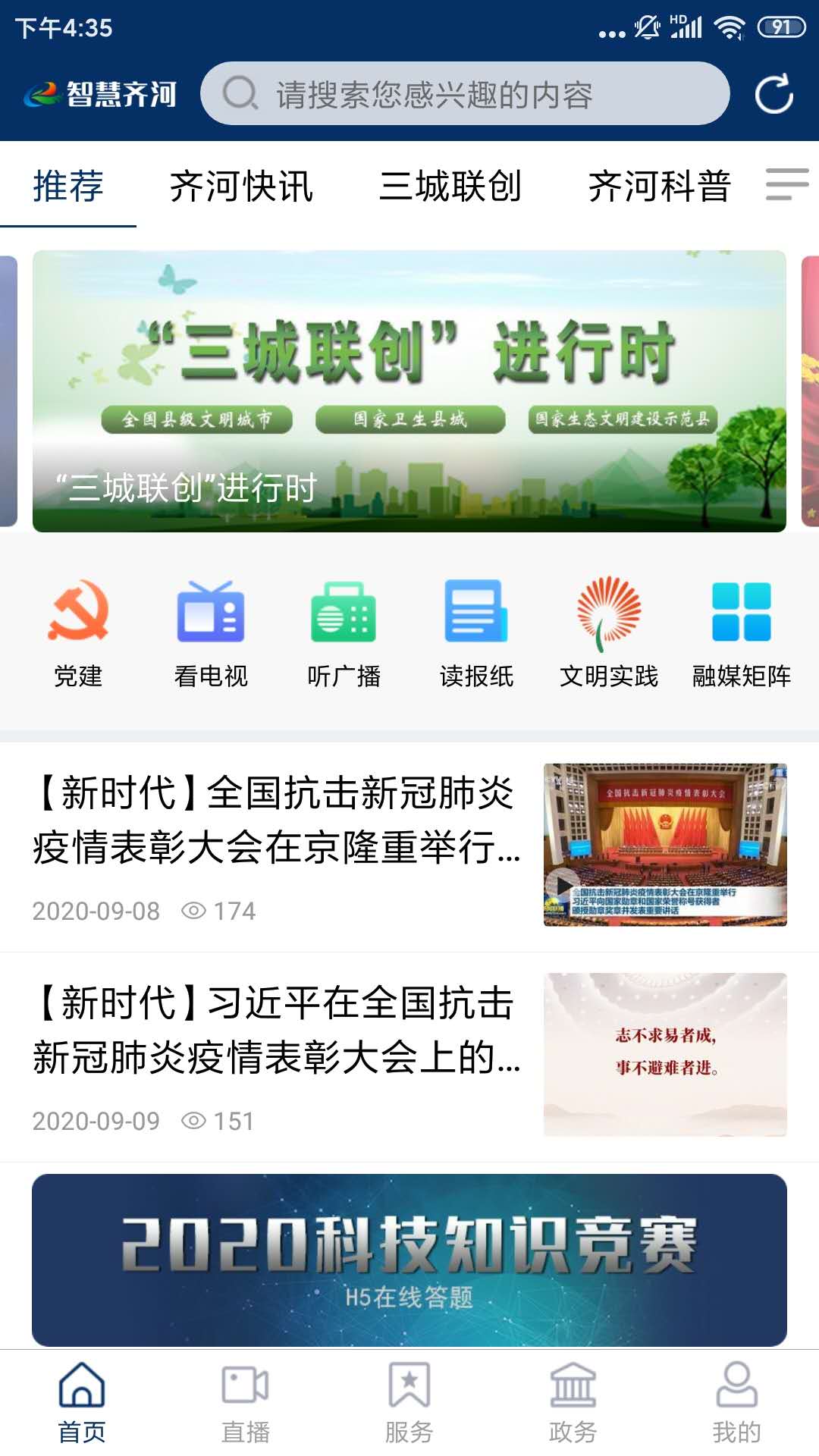Switch to the 三城联创 tab

pyautogui.click(x=450, y=187)
